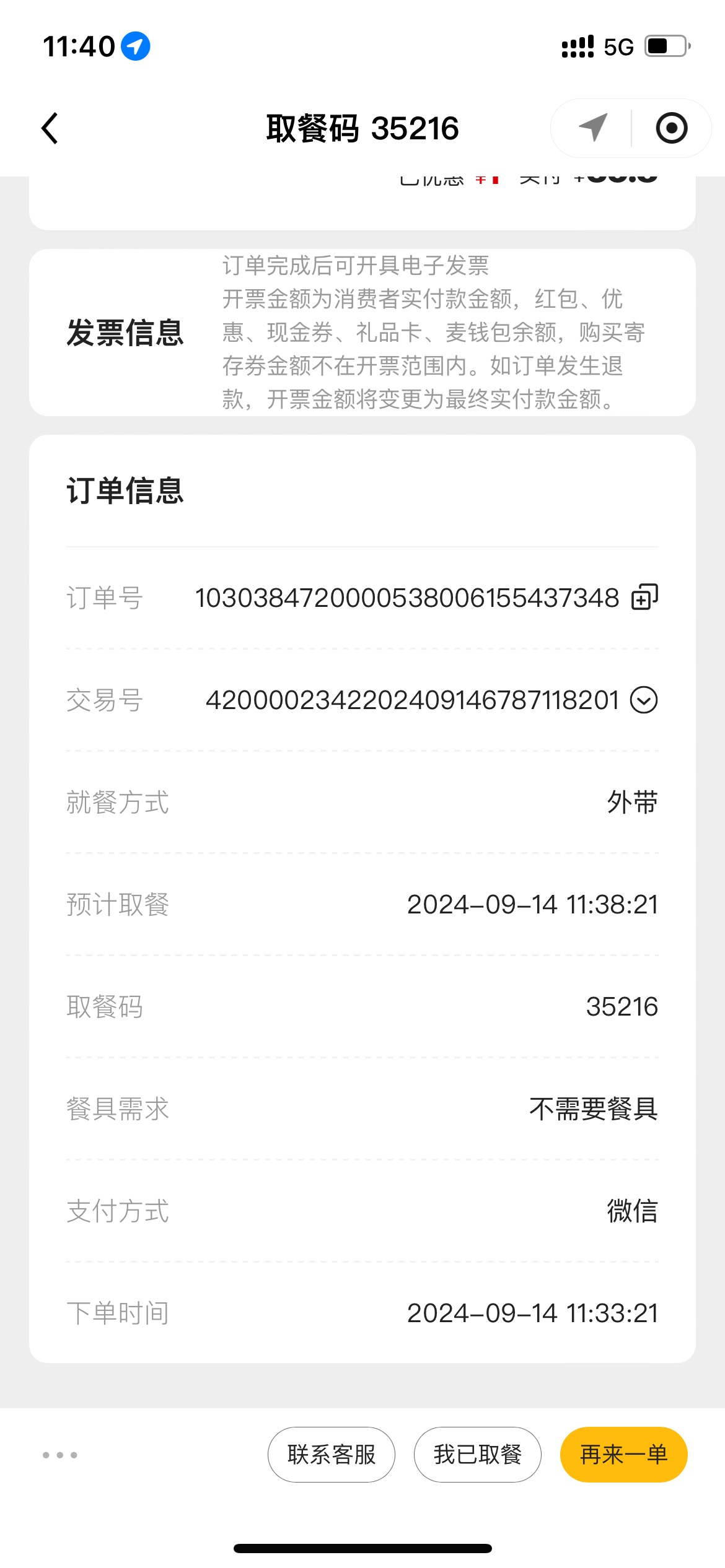Confirm meal picked up (我已取餐)

(x=478, y=1455)
